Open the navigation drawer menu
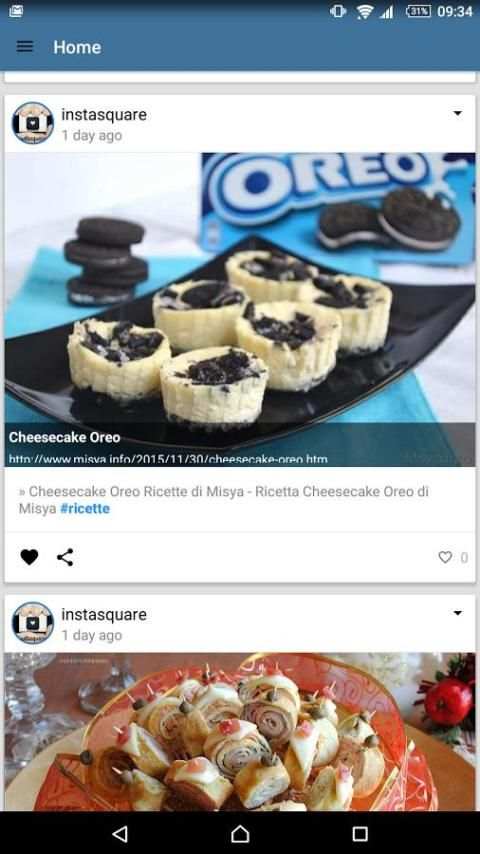The image size is (480, 854). (25, 47)
